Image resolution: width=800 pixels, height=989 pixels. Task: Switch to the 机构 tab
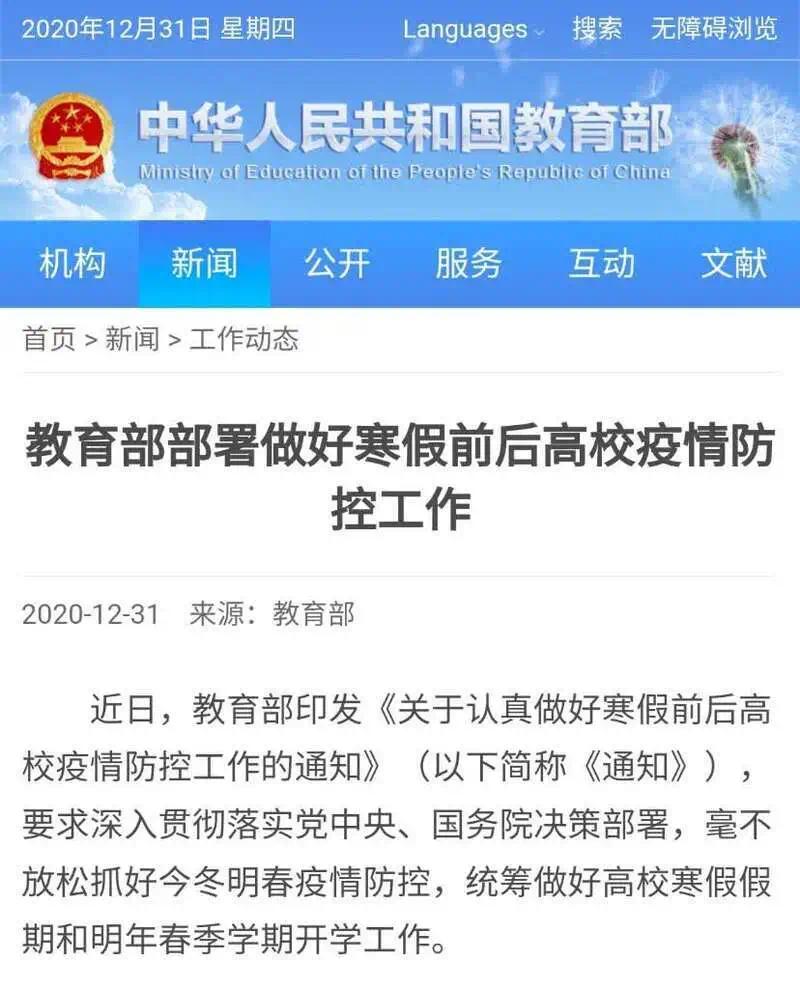point(72,264)
